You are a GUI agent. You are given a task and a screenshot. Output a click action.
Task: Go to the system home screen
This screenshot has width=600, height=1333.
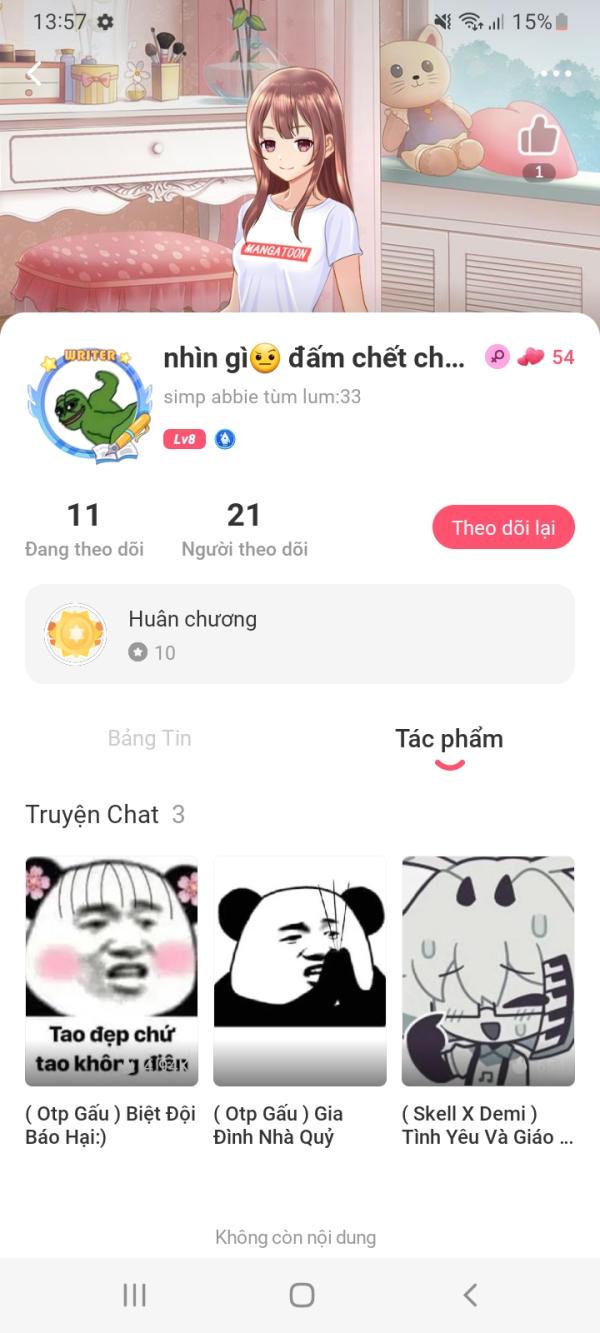[x=301, y=1295]
